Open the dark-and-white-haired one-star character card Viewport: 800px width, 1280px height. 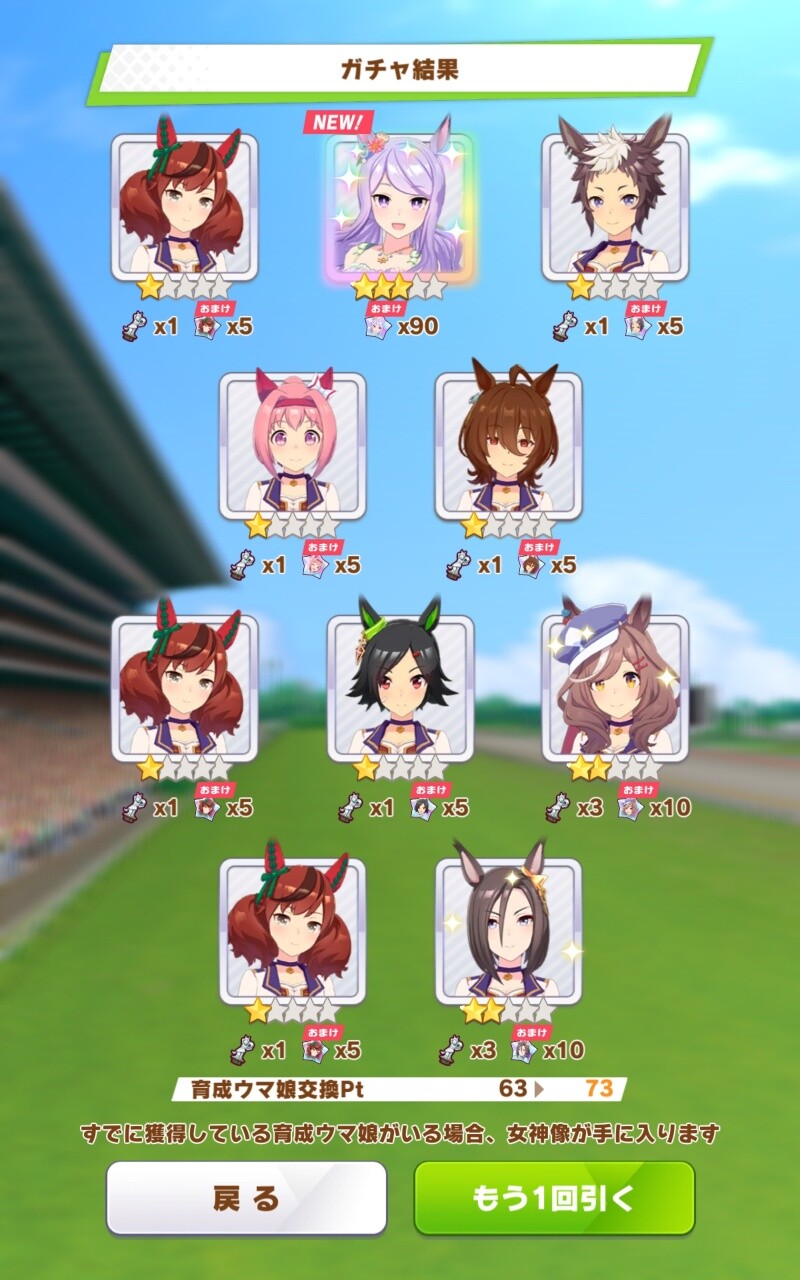pyautogui.click(x=615, y=207)
